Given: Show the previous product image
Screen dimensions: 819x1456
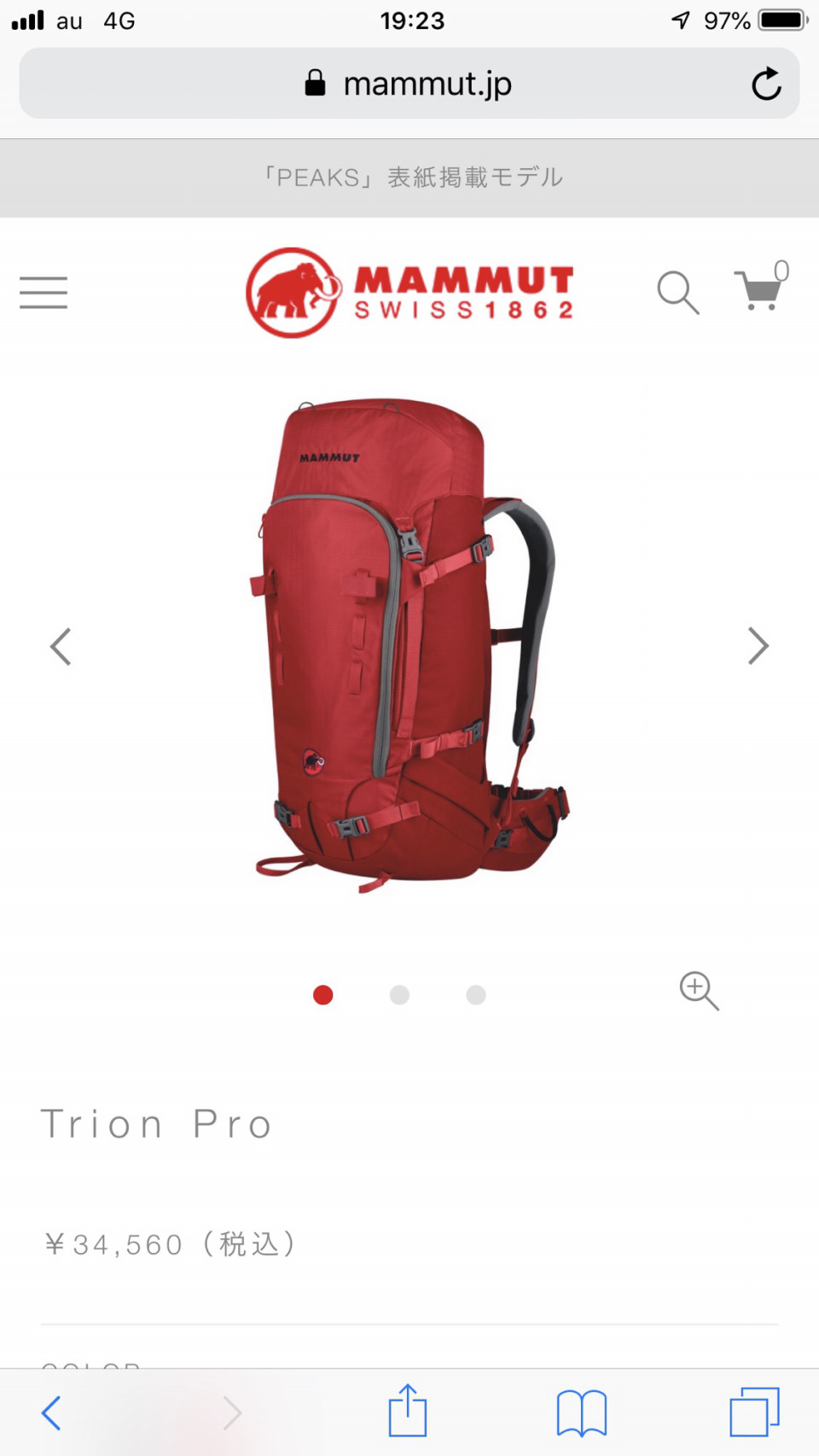Looking at the screenshot, I should (x=61, y=646).
